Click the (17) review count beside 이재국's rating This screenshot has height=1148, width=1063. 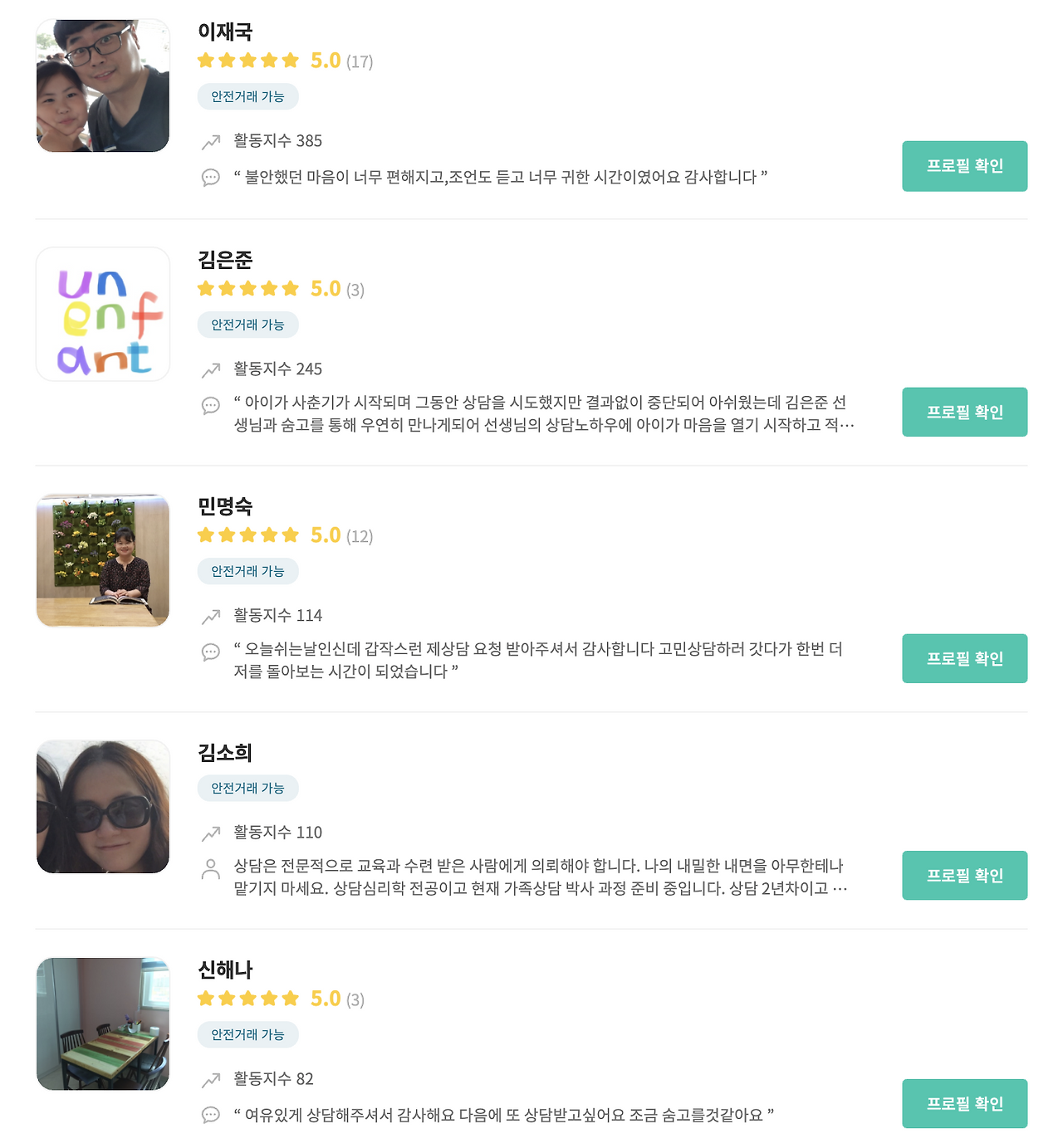point(363,61)
